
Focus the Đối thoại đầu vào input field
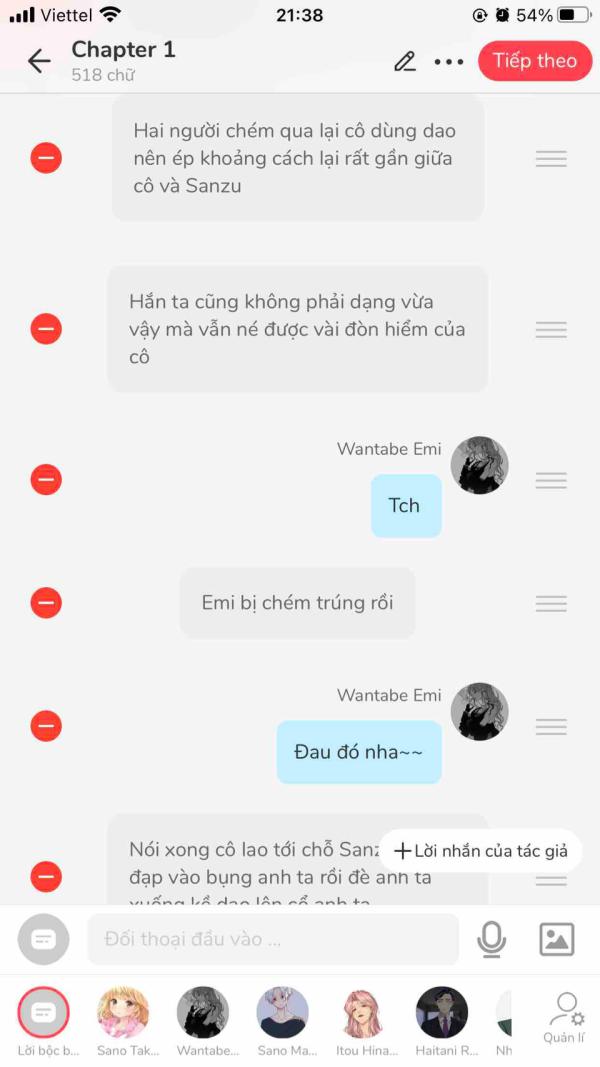click(x=273, y=939)
